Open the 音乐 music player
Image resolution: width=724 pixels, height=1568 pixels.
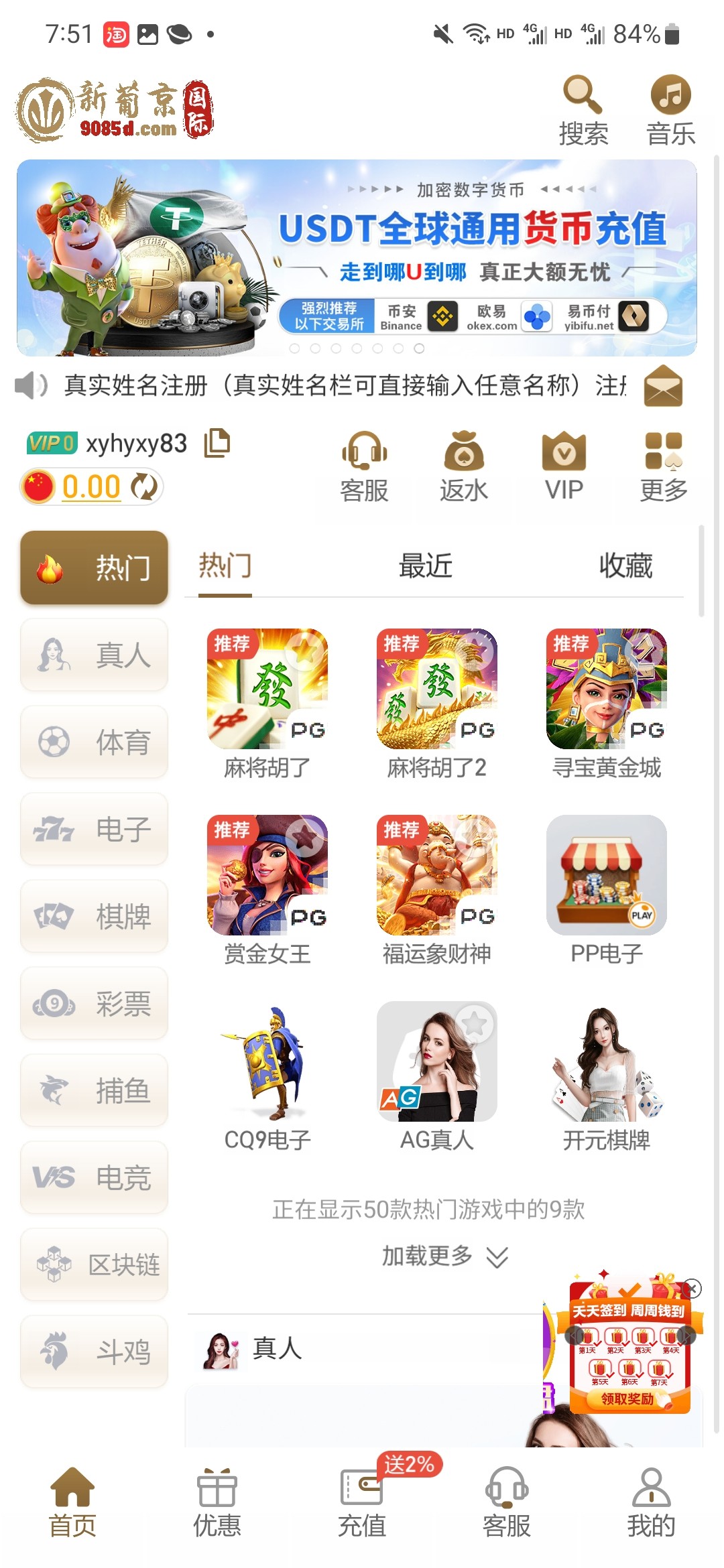click(670, 107)
